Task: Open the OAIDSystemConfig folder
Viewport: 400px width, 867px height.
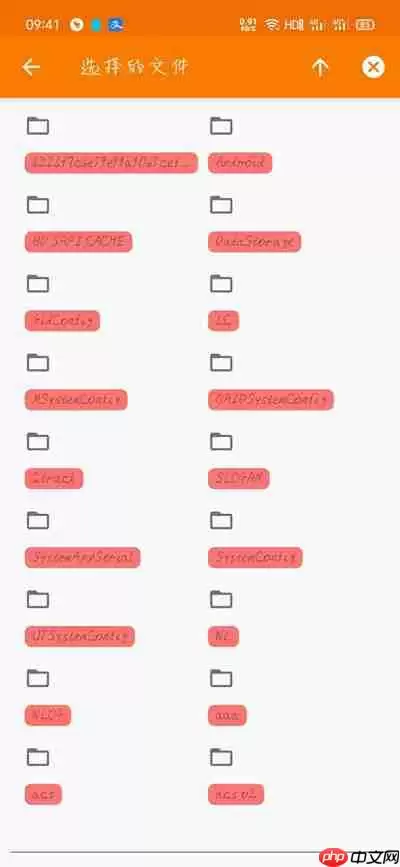Action: pos(271,399)
